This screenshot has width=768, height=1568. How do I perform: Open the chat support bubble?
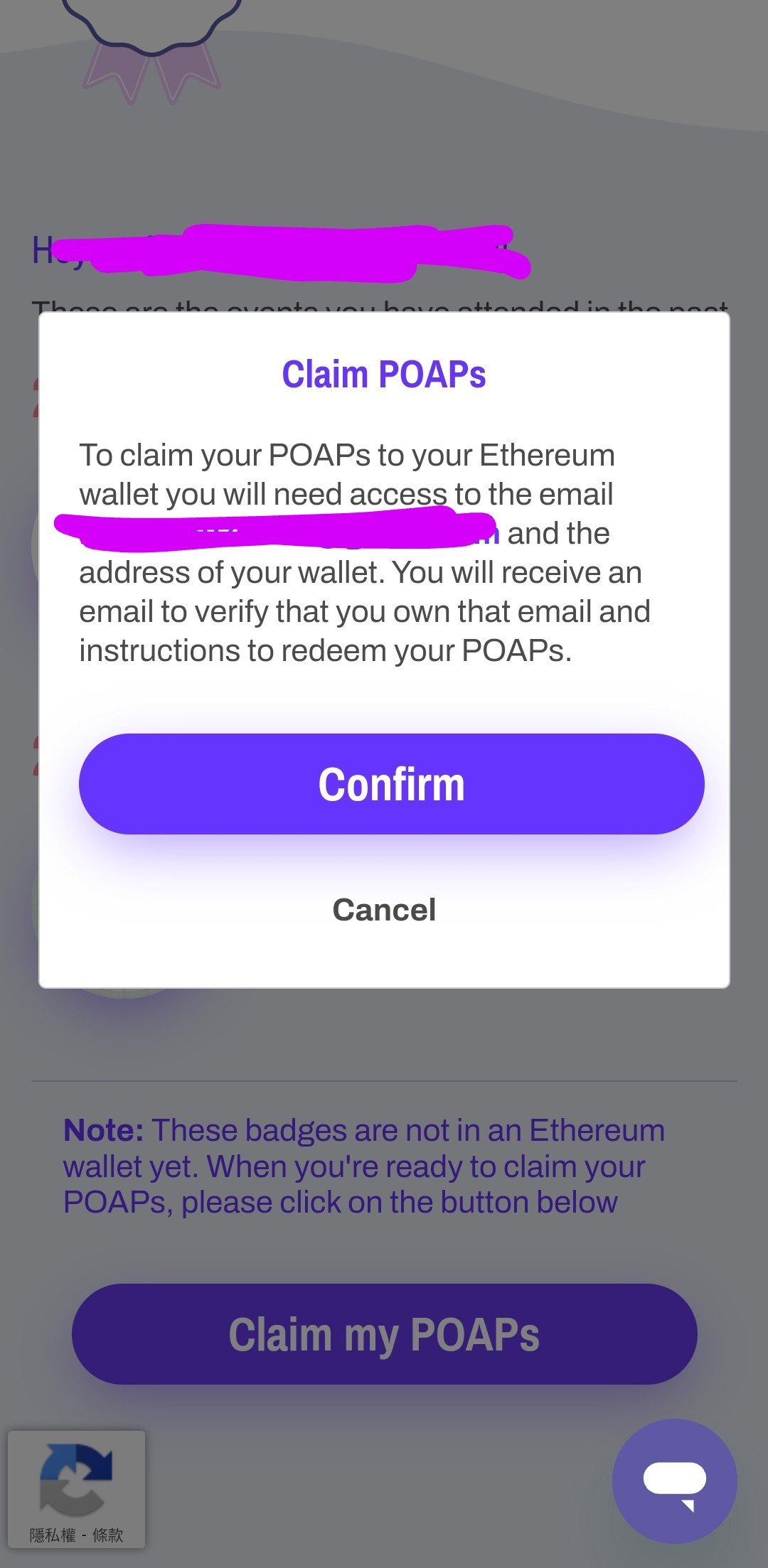(x=674, y=1480)
